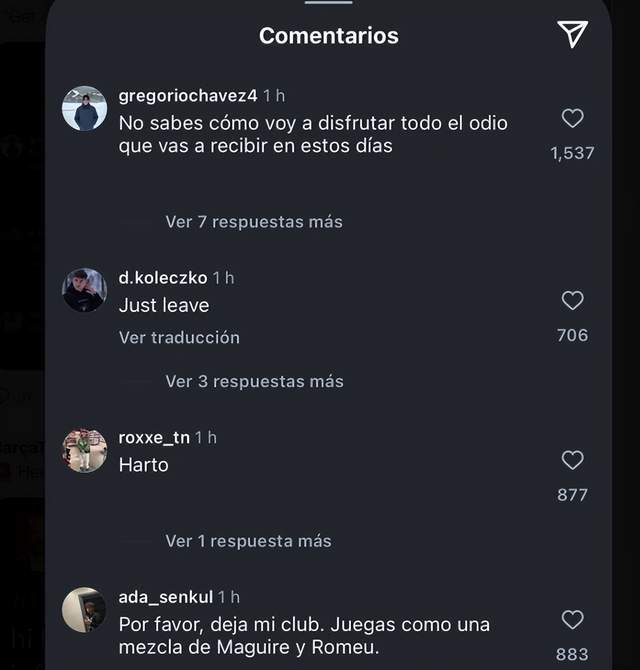Open ada_senkul's profile picture

(x=85, y=609)
